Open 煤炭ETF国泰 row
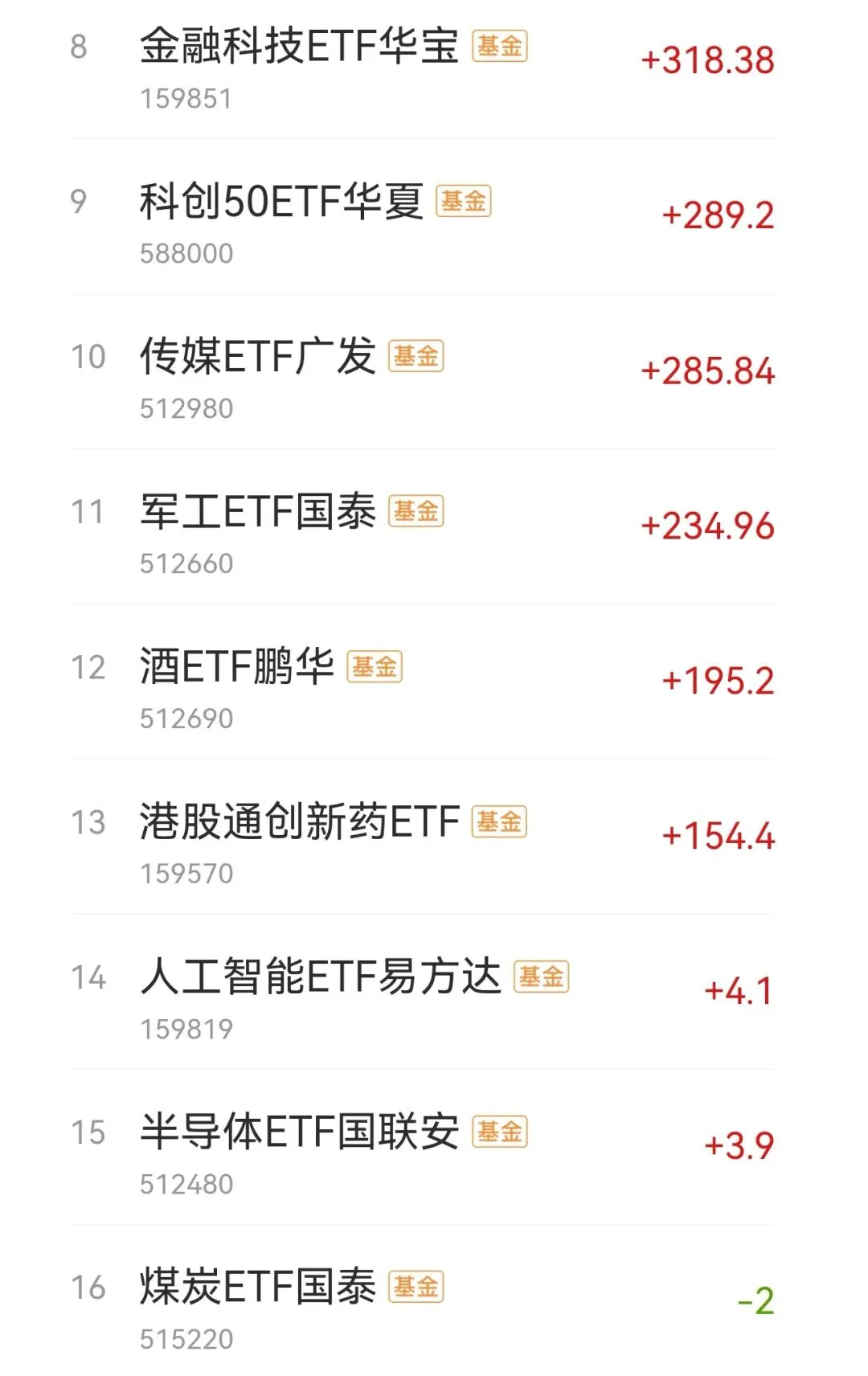 tap(423, 1300)
